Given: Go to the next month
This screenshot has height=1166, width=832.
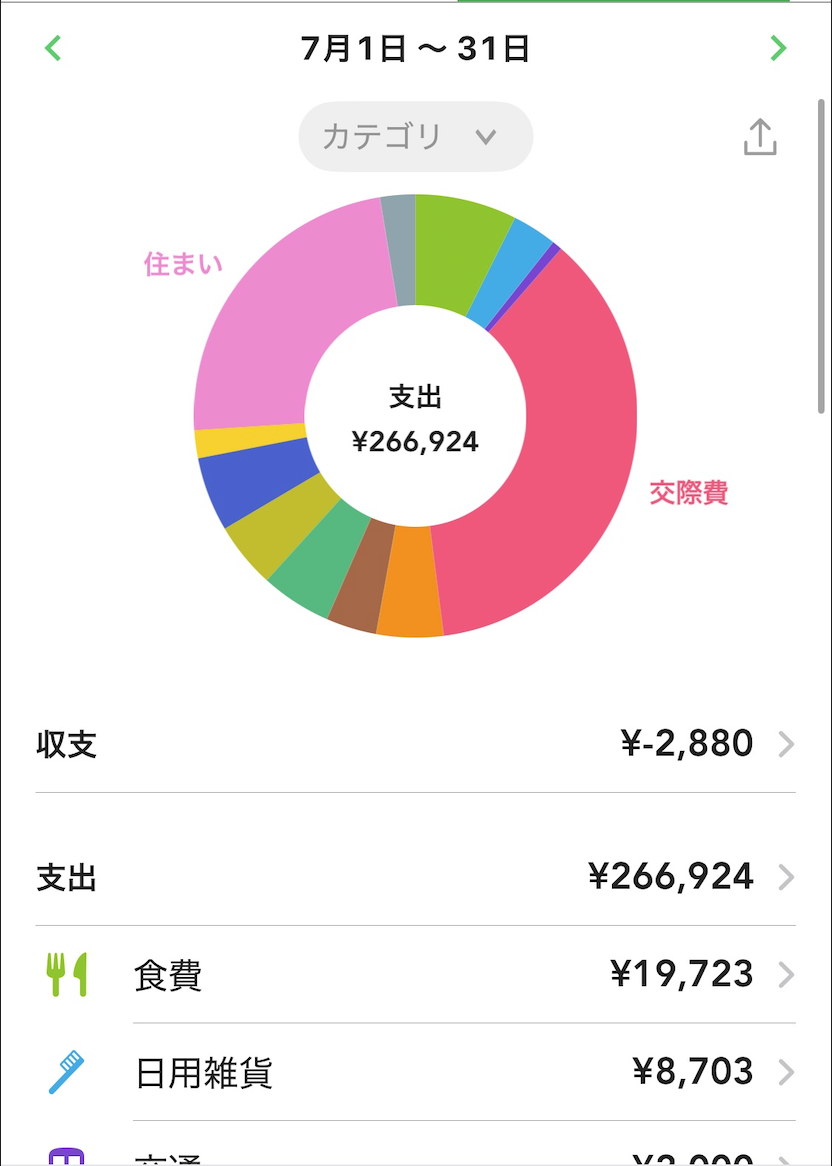Looking at the screenshot, I should coord(778,48).
